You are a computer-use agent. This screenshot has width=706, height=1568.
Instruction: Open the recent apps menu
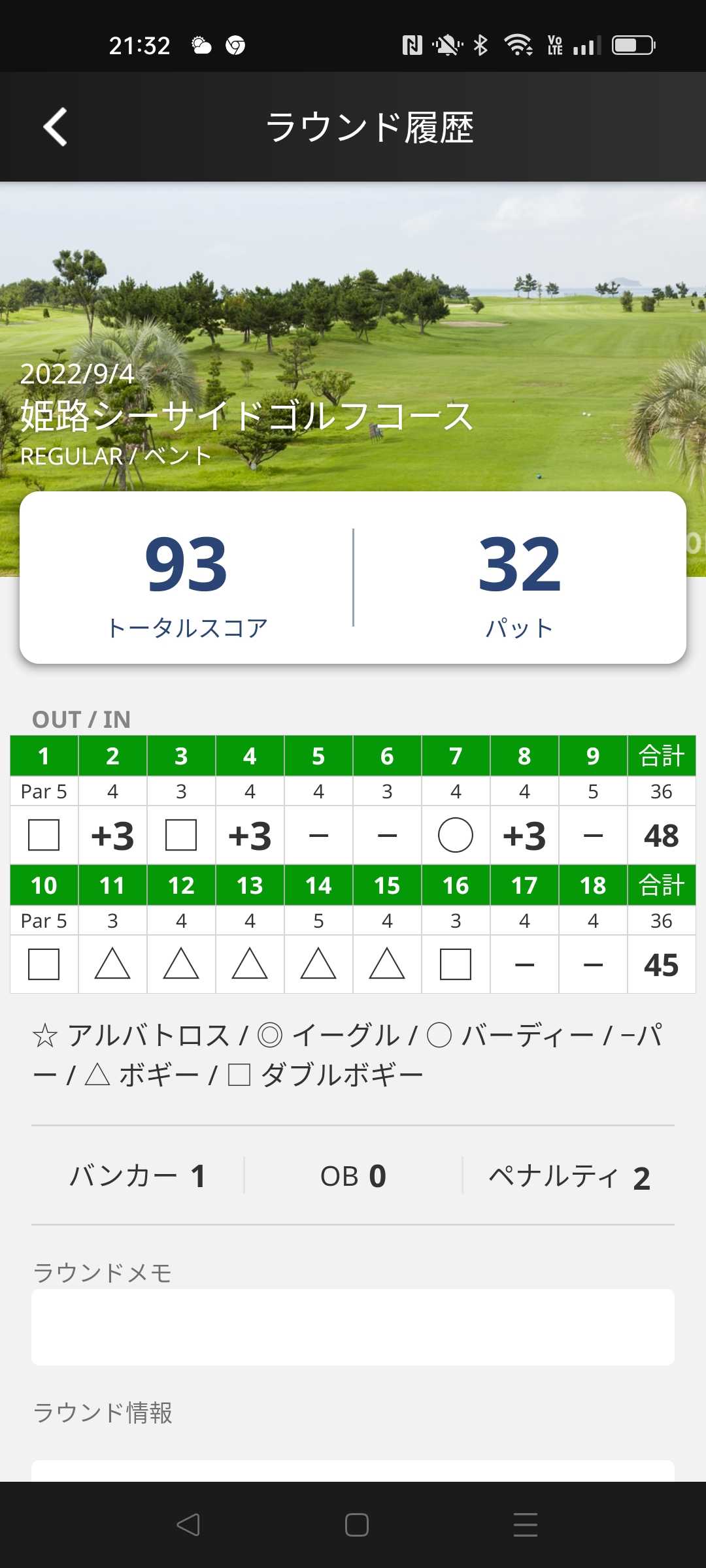(x=525, y=1525)
